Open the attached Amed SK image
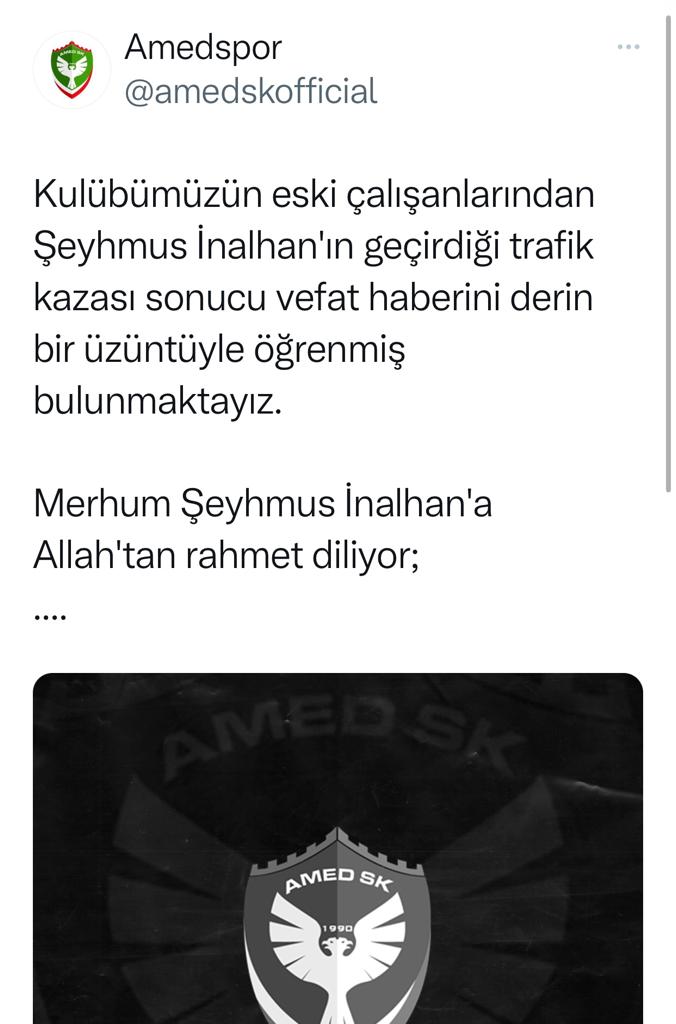 [338, 850]
